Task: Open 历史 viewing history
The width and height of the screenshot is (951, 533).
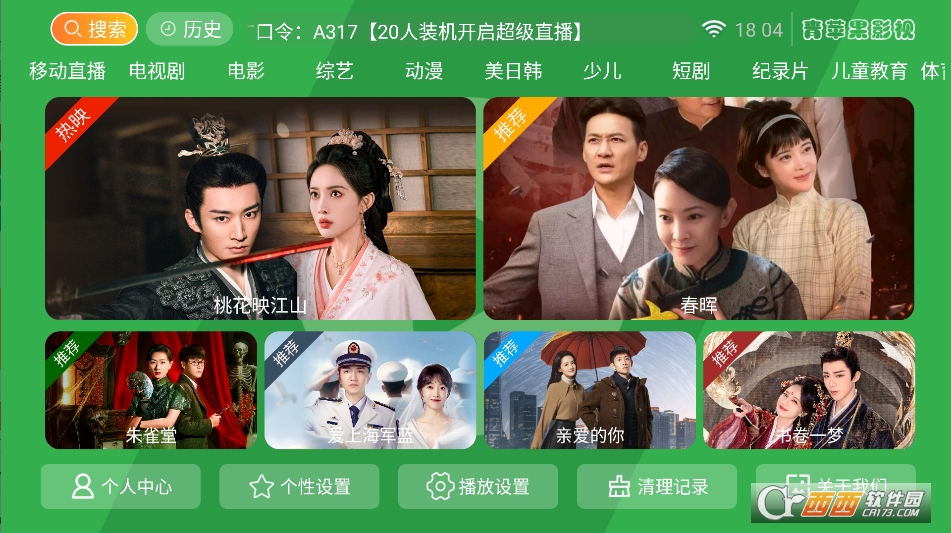Action: coord(190,29)
